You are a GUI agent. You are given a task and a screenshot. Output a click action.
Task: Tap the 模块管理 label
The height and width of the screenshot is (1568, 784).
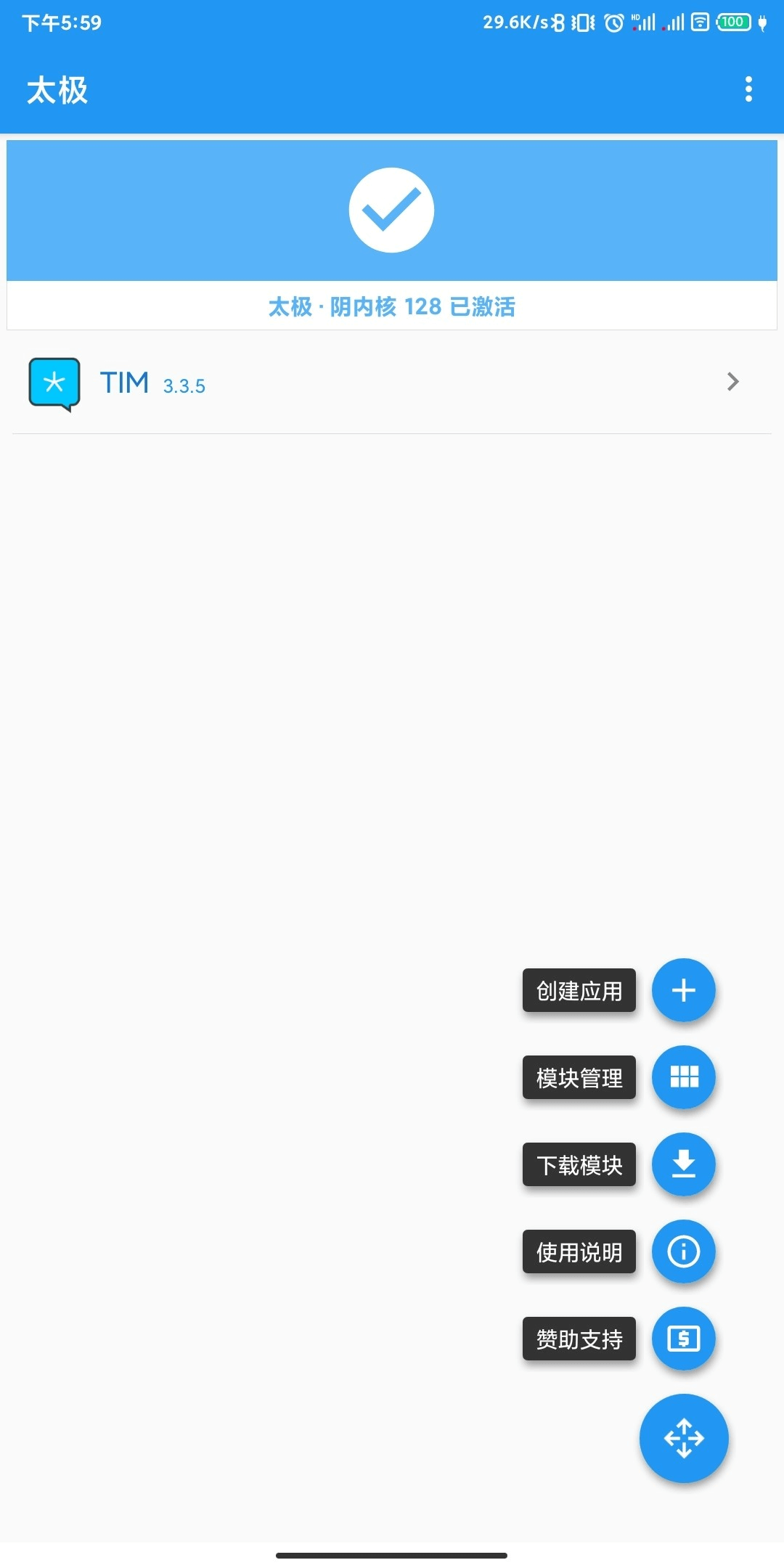tap(579, 1078)
